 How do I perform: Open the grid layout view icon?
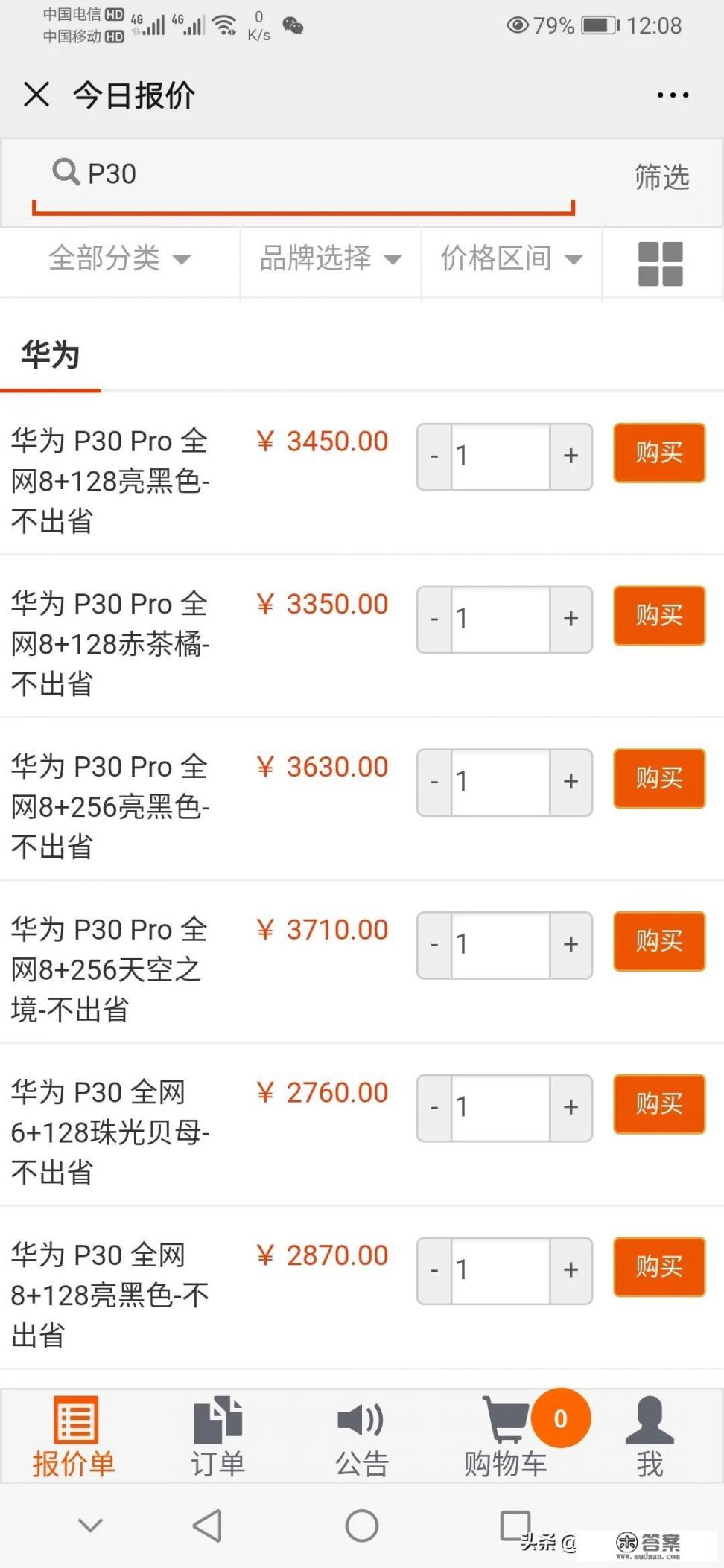tap(661, 262)
